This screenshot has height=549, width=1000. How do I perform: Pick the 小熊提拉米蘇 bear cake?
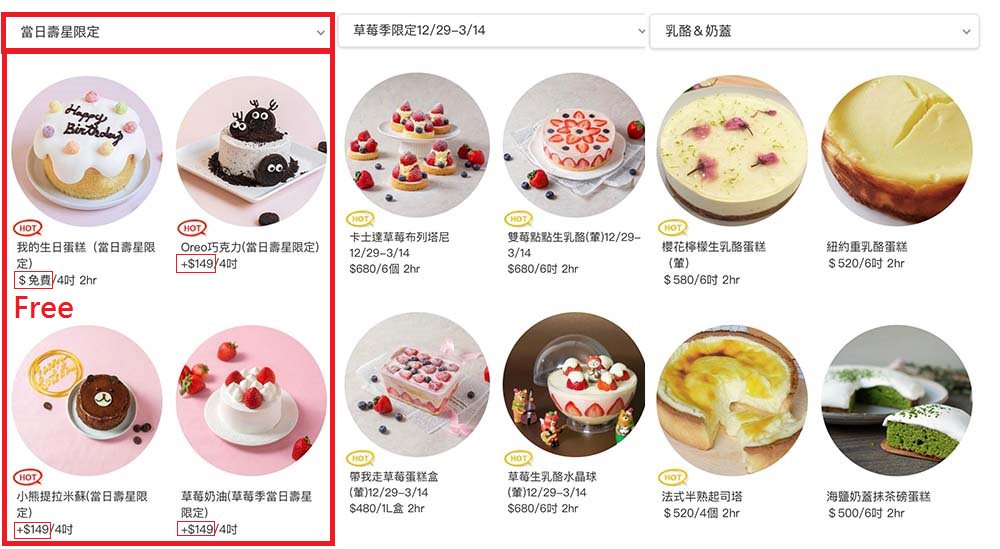coord(86,400)
